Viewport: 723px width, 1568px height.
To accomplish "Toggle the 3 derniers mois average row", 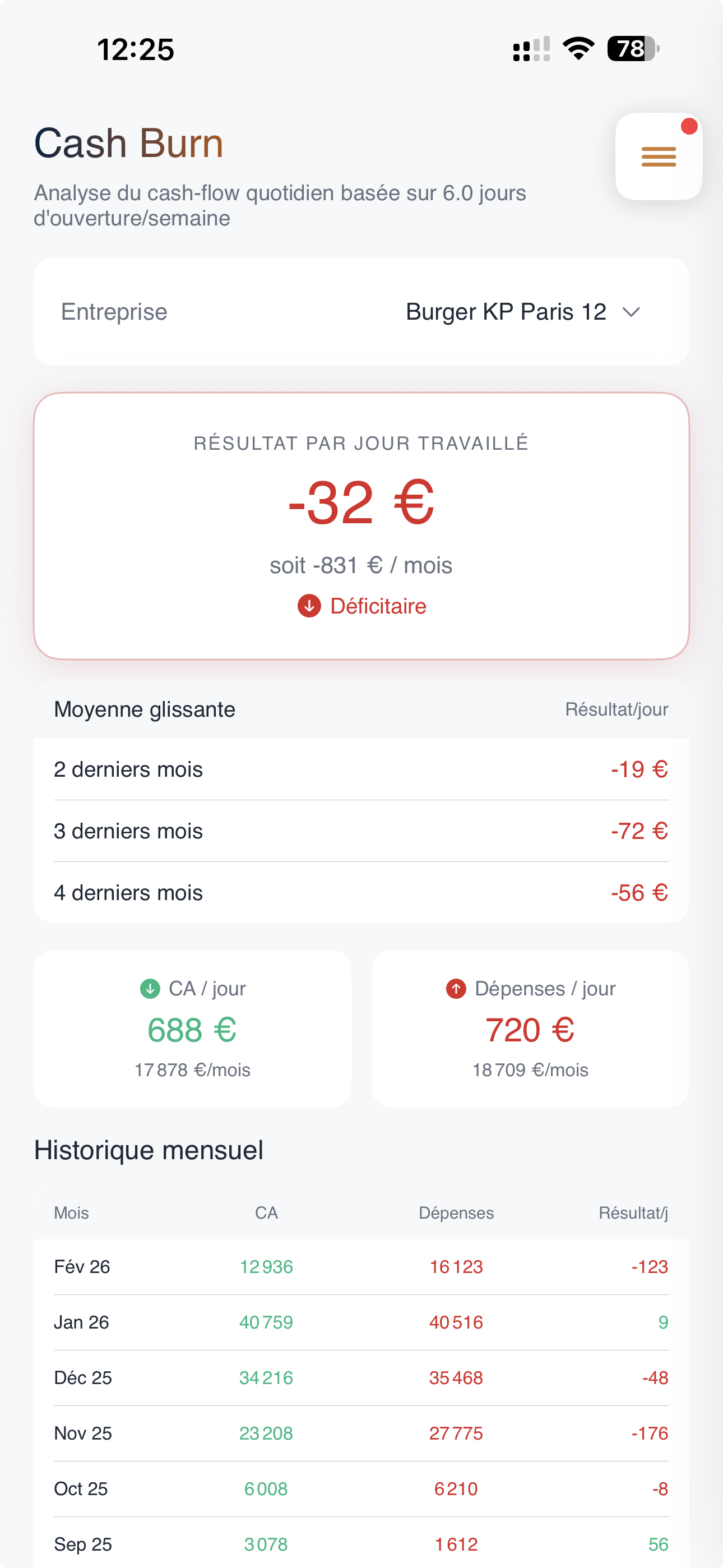I will (x=361, y=831).
